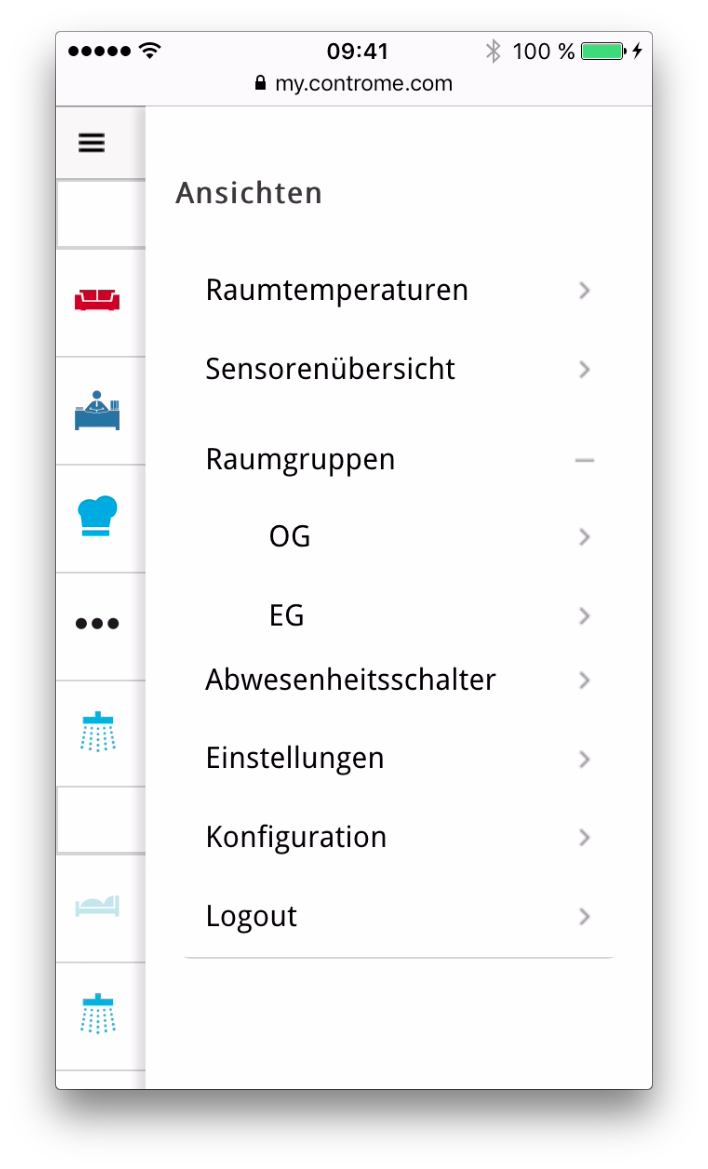This screenshot has width=708, height=1169.
Task: Open Konfiguration
Action: click(399, 837)
